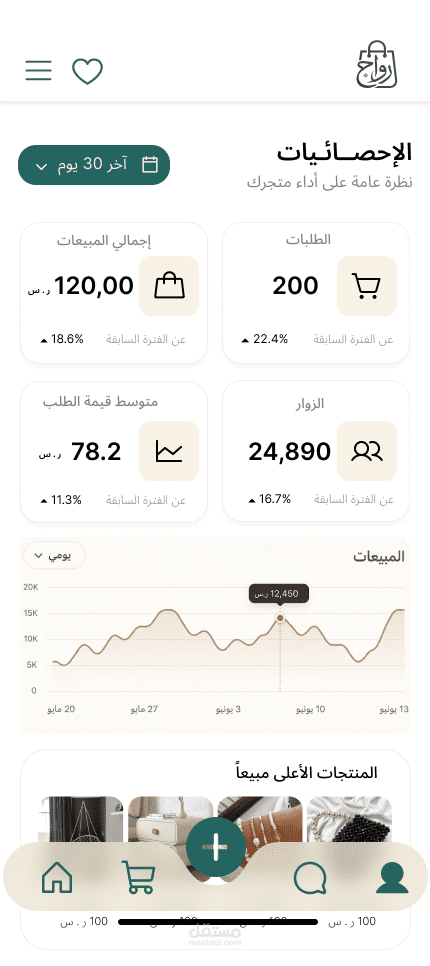Switch to the profile tab

pyautogui.click(x=392, y=878)
